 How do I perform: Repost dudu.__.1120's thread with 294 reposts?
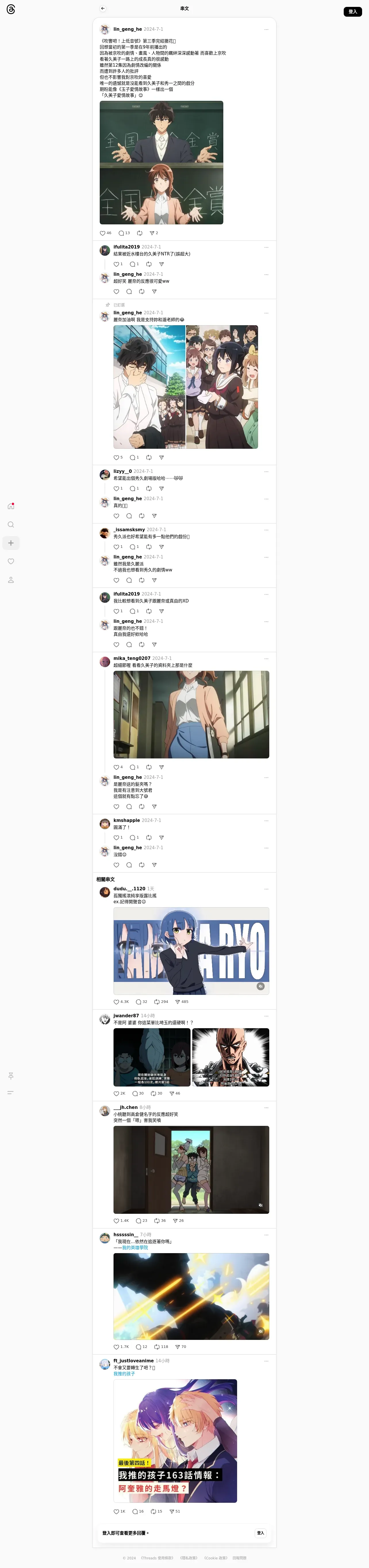point(157,1002)
